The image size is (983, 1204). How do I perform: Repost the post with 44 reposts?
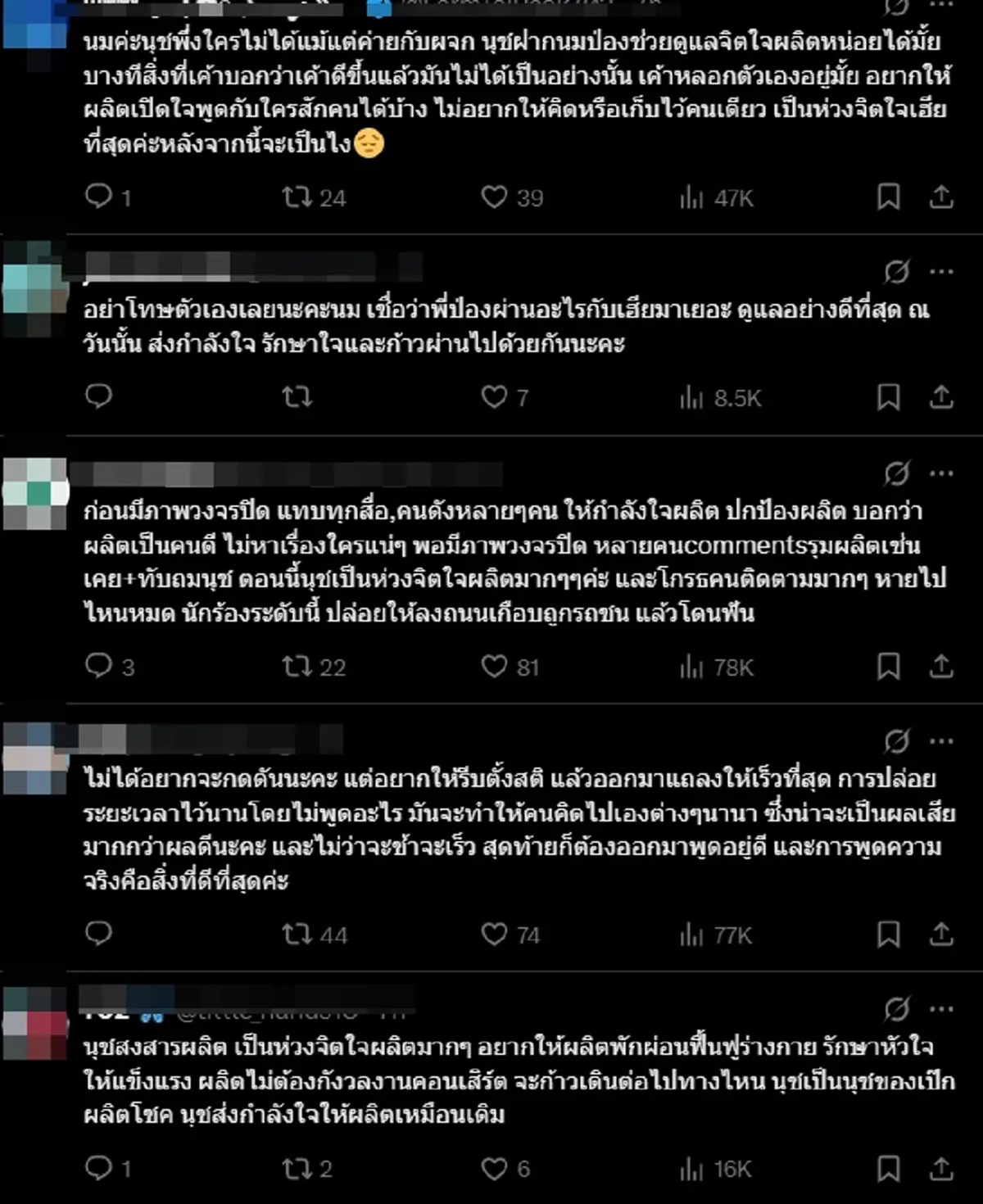point(297,934)
